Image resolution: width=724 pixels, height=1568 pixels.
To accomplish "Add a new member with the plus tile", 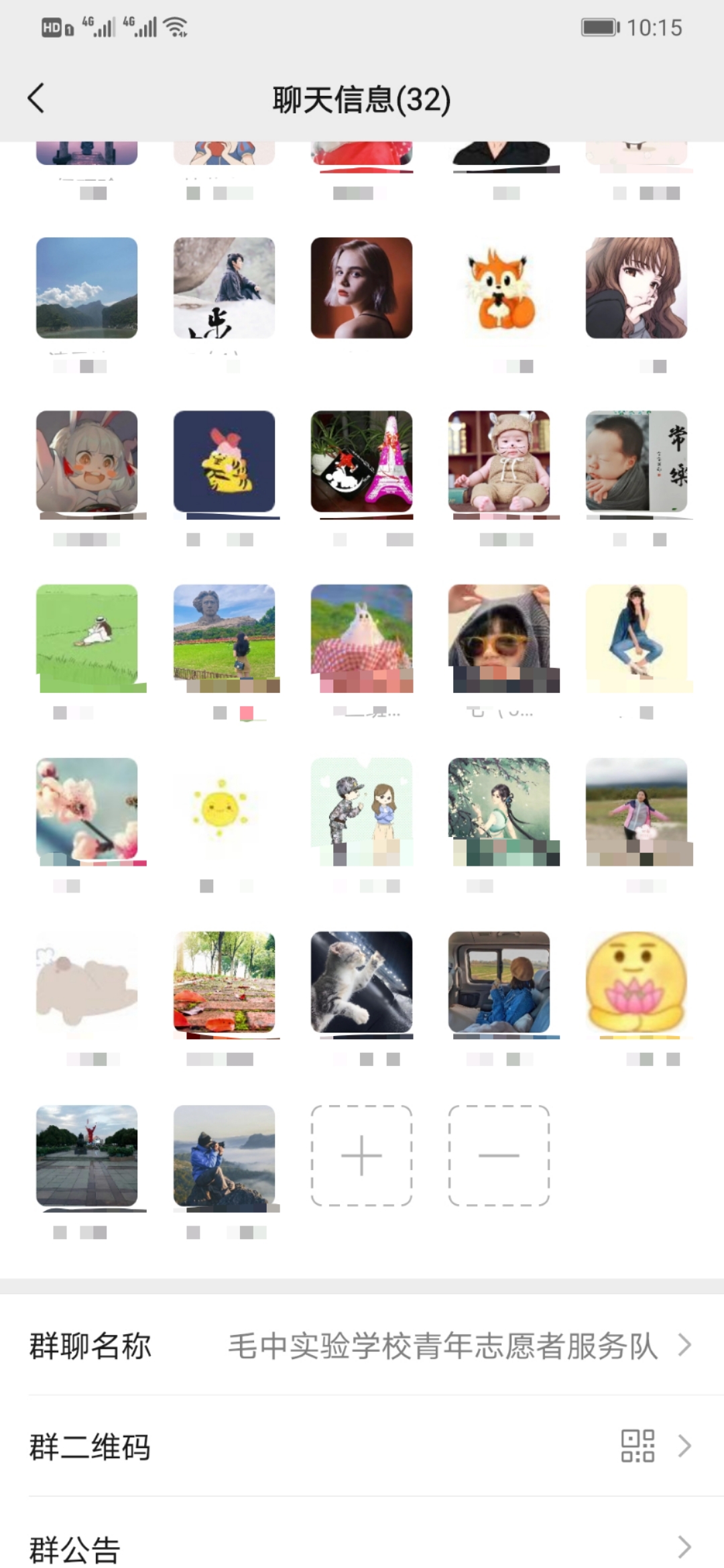I will coord(361,1155).
